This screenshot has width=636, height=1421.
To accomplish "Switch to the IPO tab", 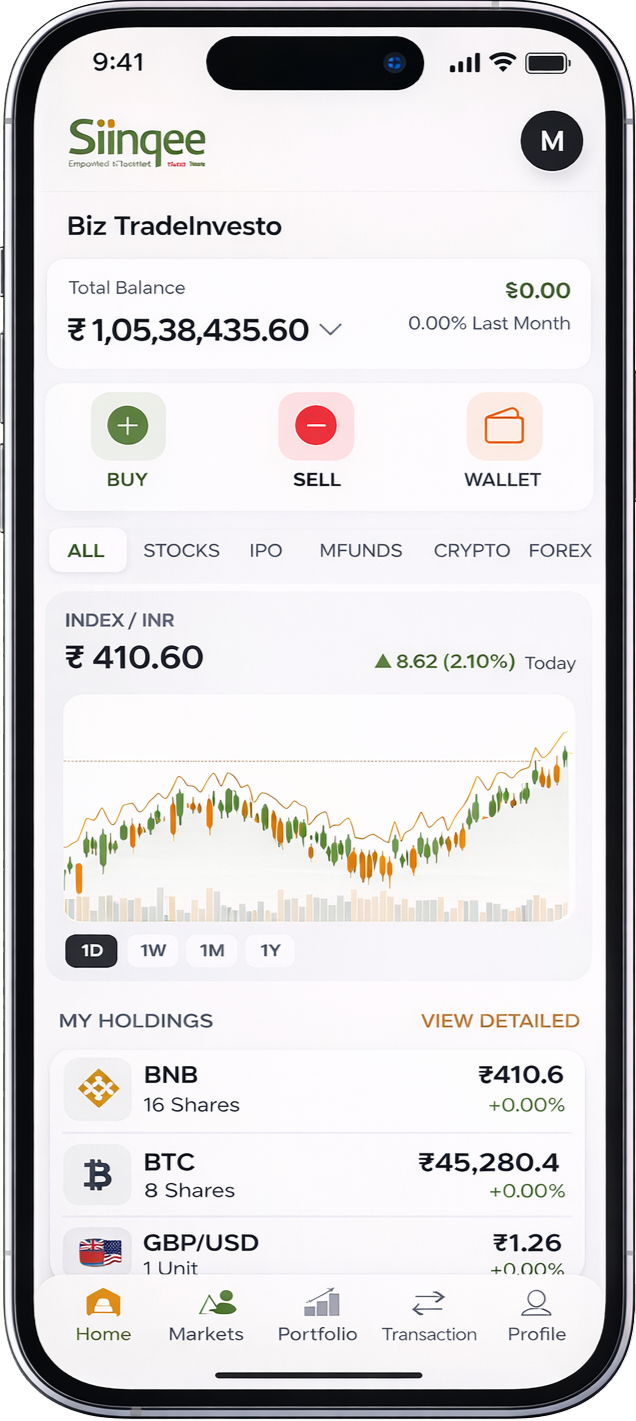I will 266,551.
